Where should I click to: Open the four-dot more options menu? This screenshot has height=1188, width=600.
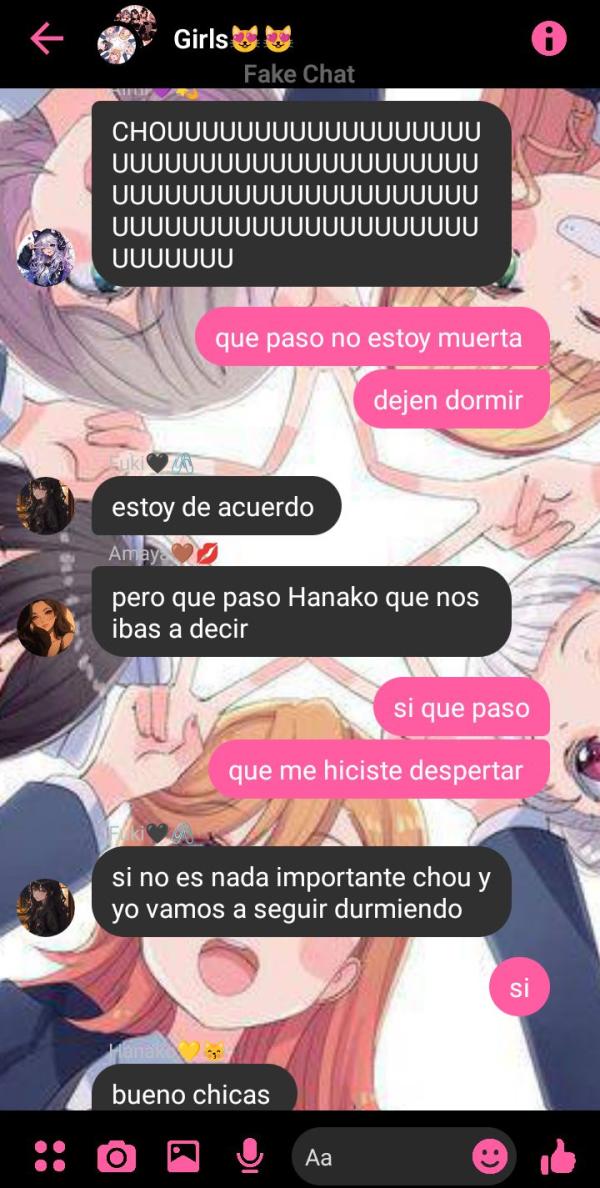click(x=49, y=1157)
